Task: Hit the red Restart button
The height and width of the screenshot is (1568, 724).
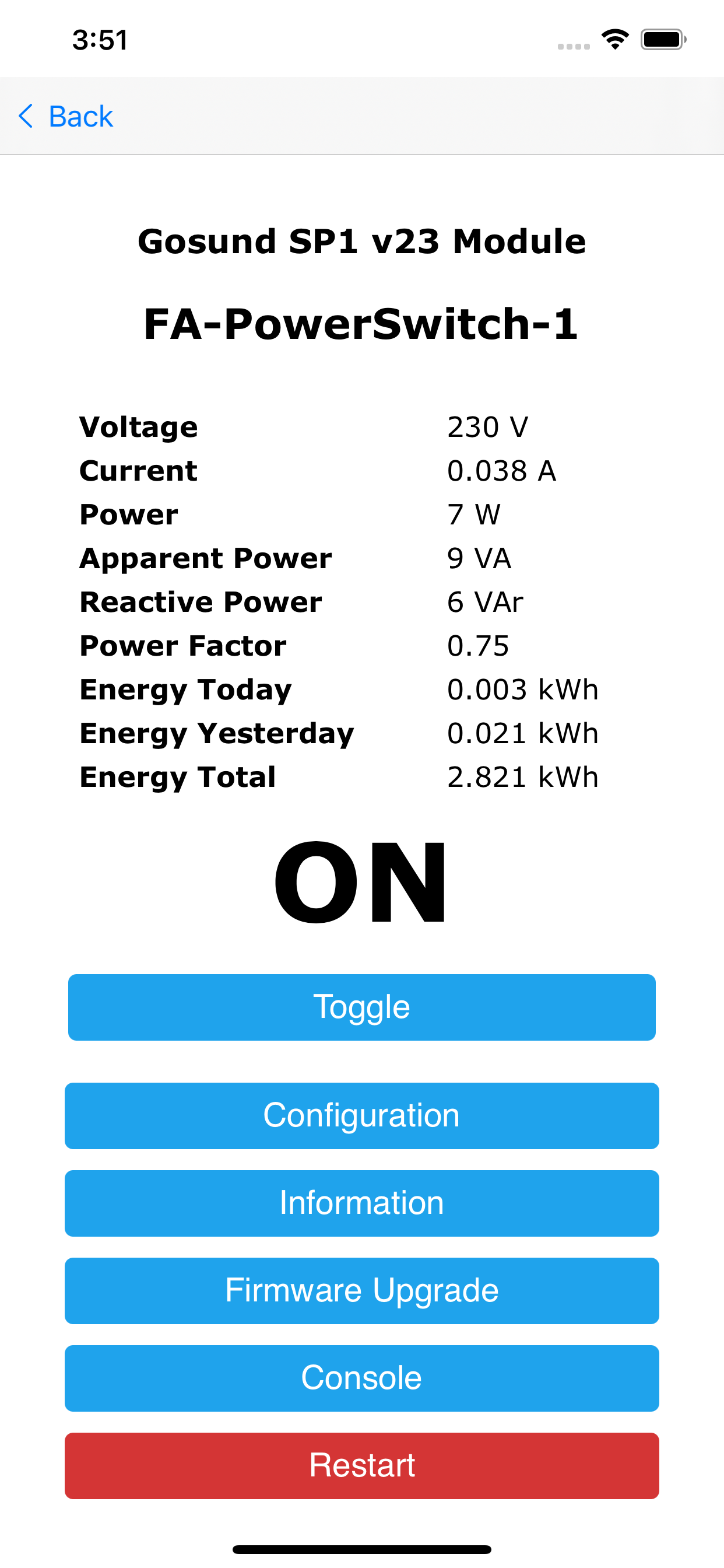Action: 362,1466
